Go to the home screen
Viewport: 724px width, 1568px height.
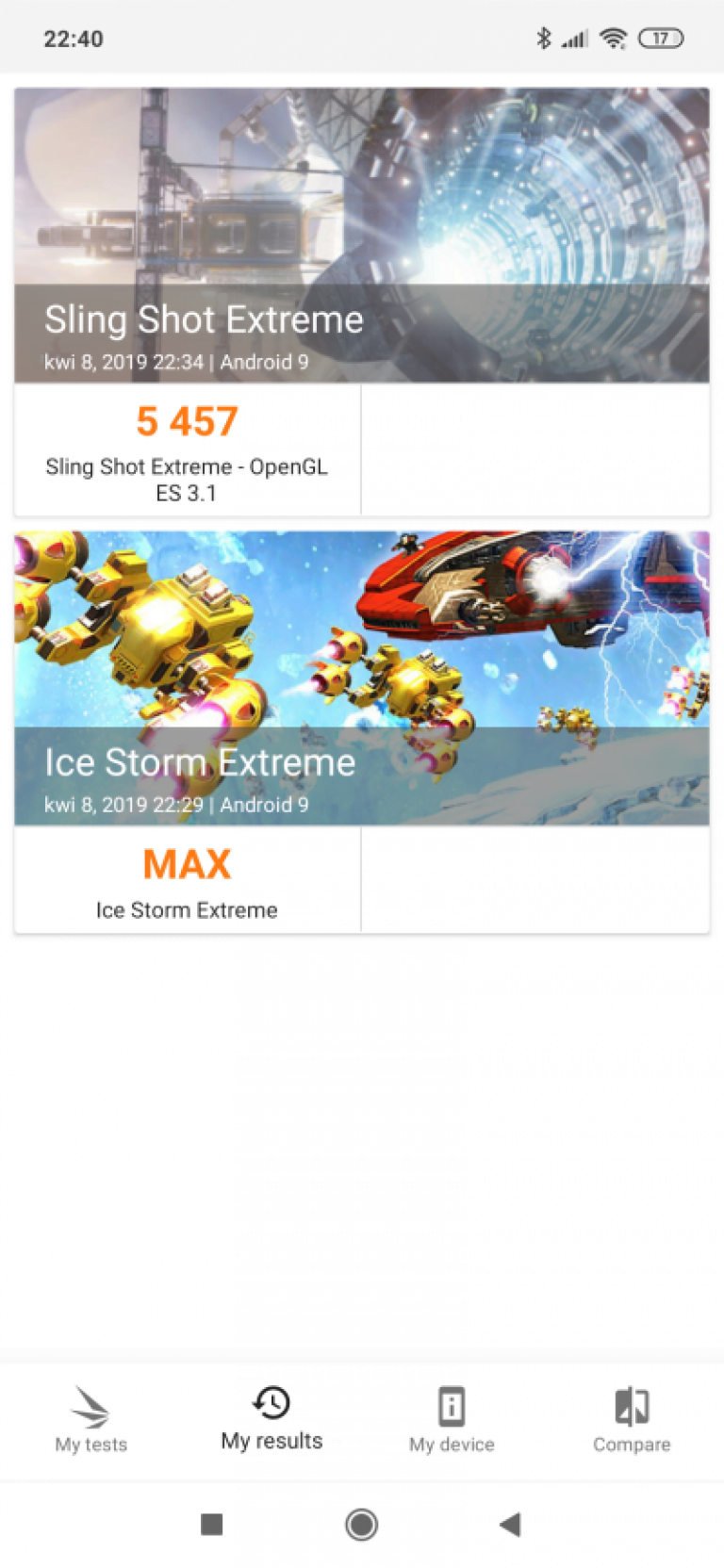click(x=361, y=1525)
